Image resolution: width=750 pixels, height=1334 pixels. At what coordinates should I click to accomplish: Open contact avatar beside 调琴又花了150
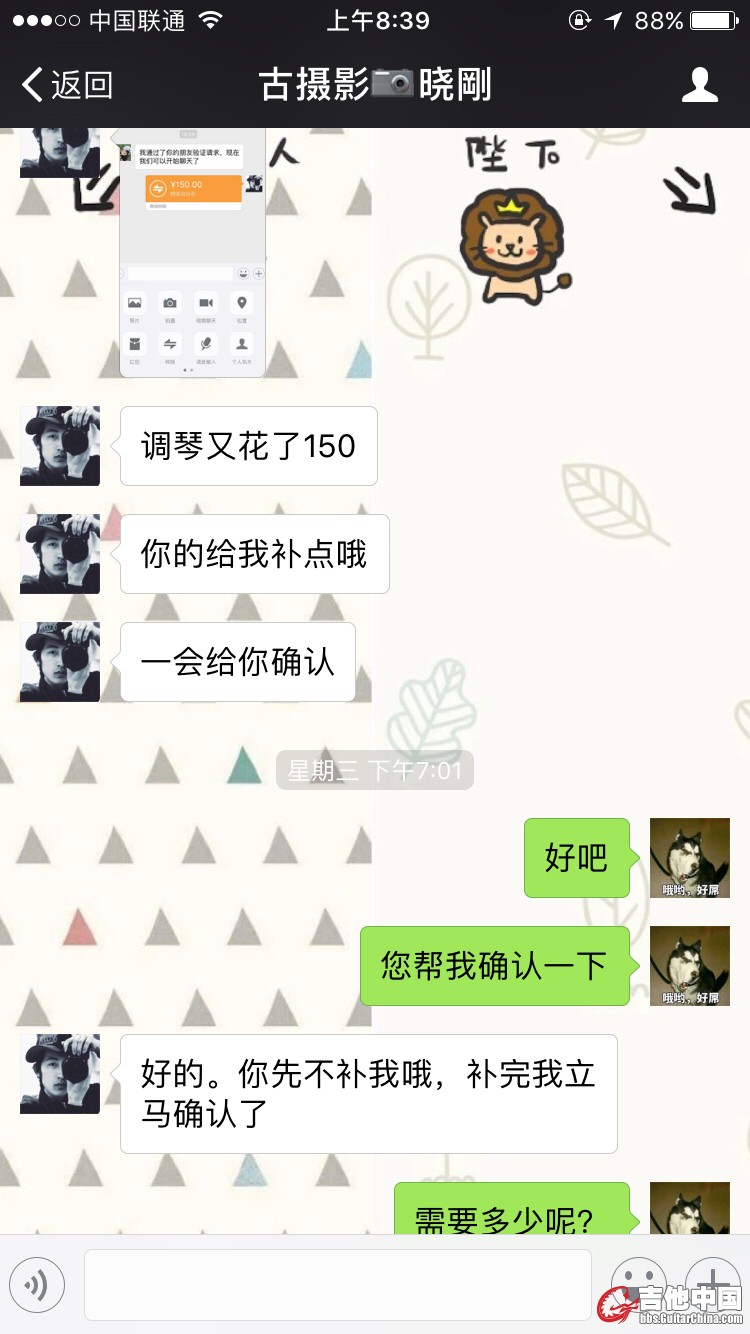[60, 446]
